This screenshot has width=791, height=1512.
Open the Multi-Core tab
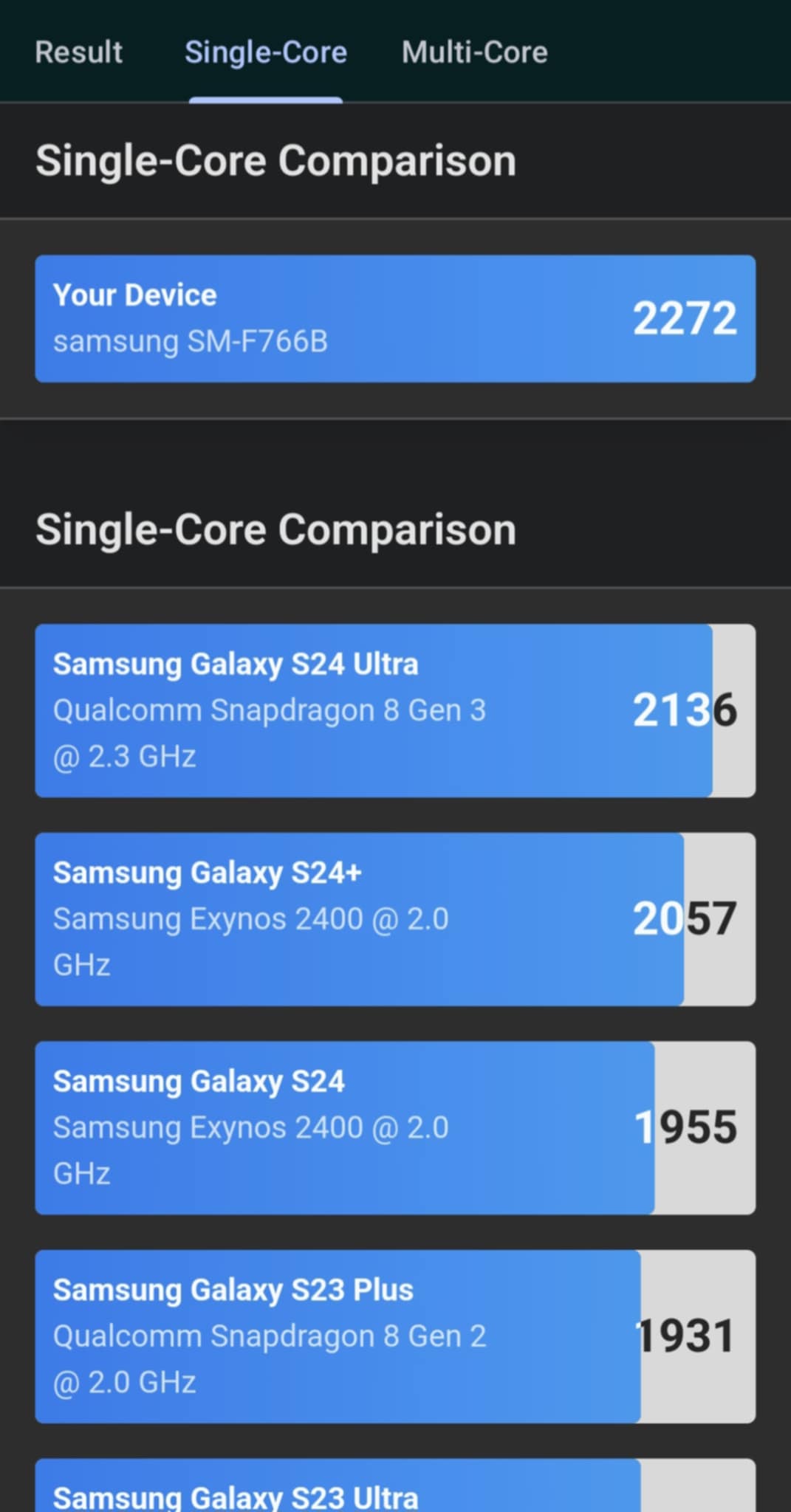(474, 52)
